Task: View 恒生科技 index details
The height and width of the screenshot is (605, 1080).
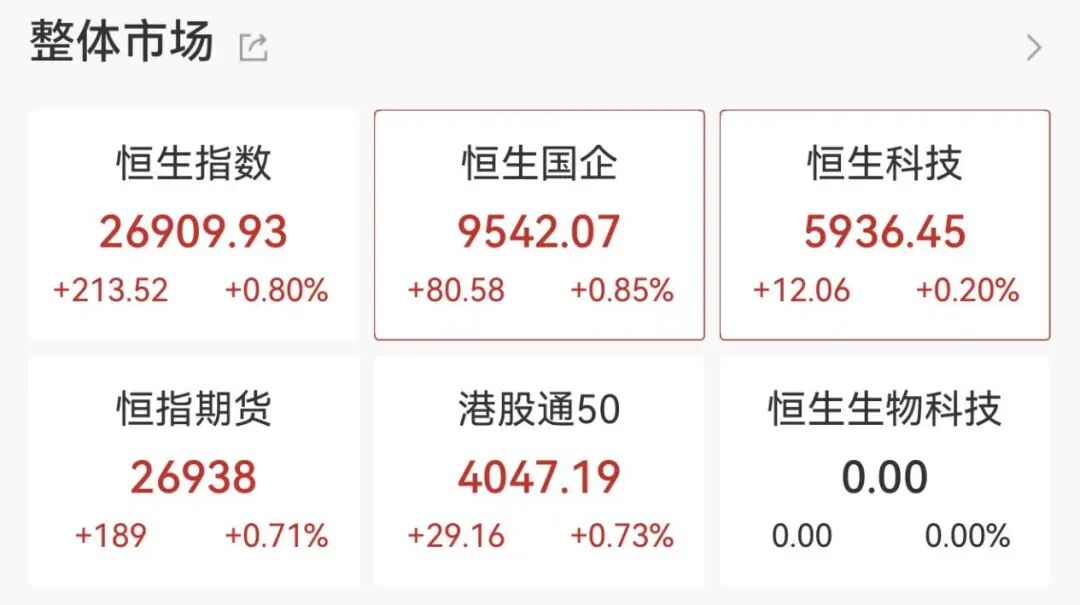Action: click(x=885, y=226)
